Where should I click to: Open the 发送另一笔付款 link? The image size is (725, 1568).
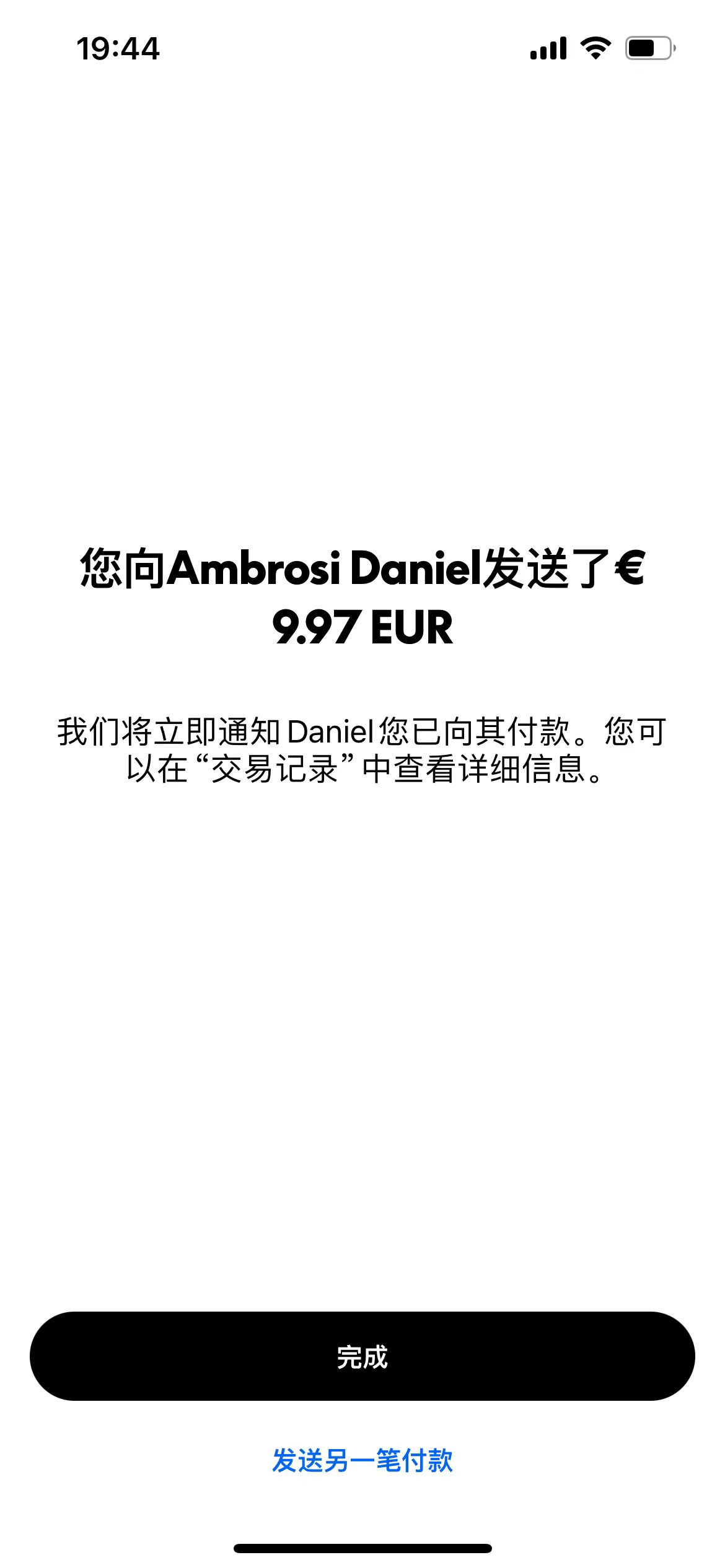(362, 1460)
